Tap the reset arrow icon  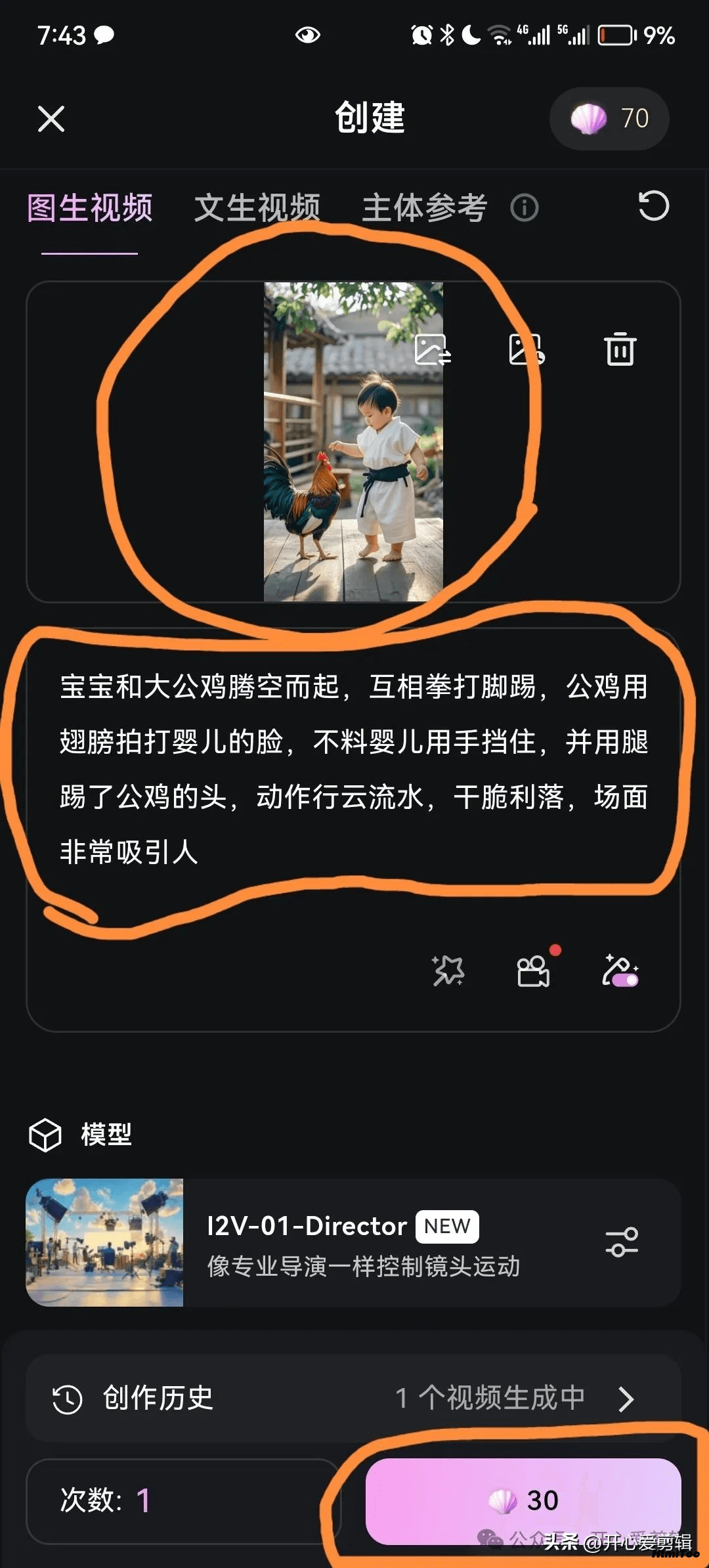(653, 206)
